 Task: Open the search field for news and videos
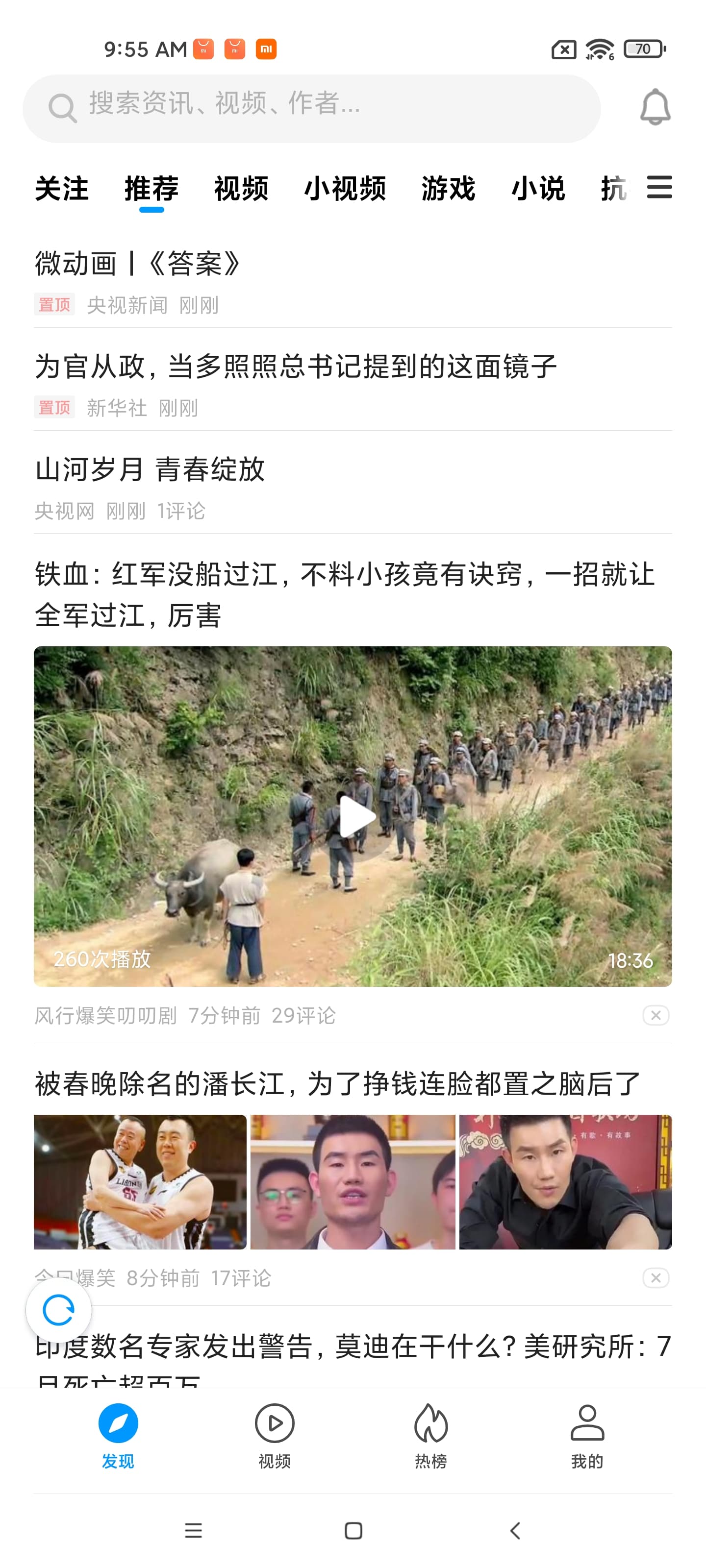pyautogui.click(x=311, y=108)
